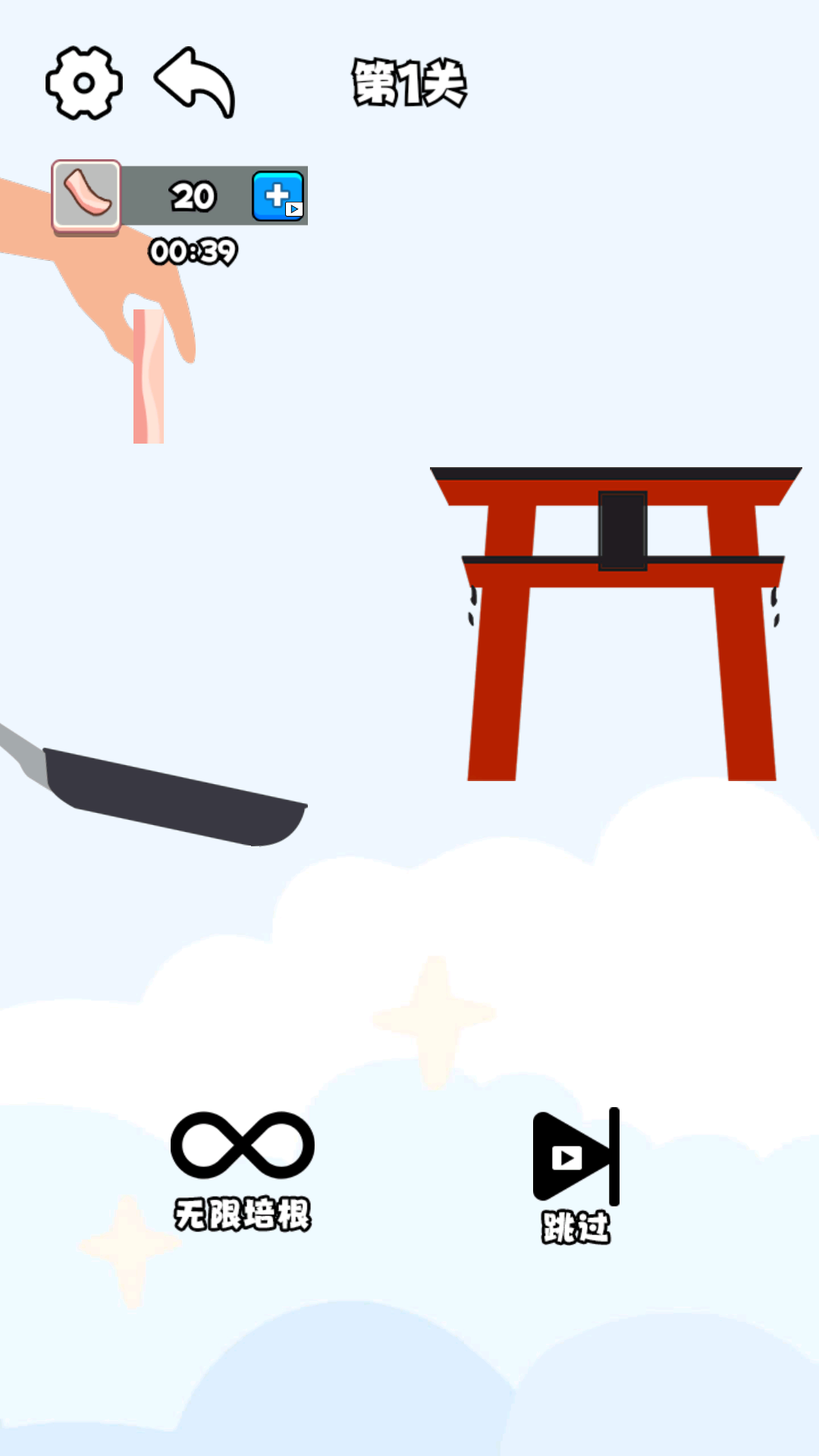This screenshot has height=1456, width=819.
Task: Click the countdown timer showing 00:39
Action: click(192, 251)
